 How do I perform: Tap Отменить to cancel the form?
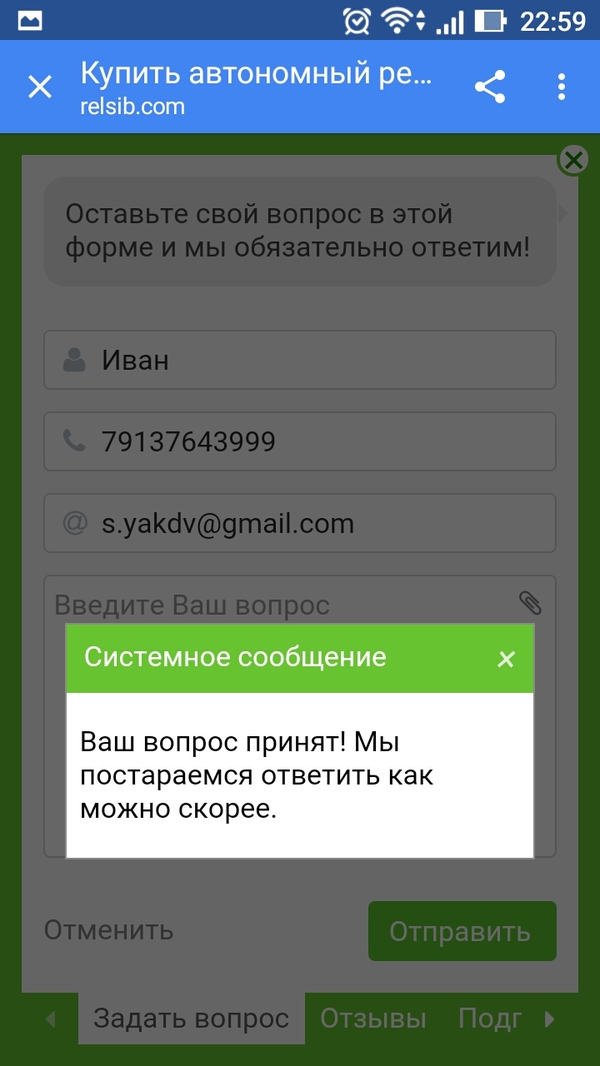pos(108,930)
